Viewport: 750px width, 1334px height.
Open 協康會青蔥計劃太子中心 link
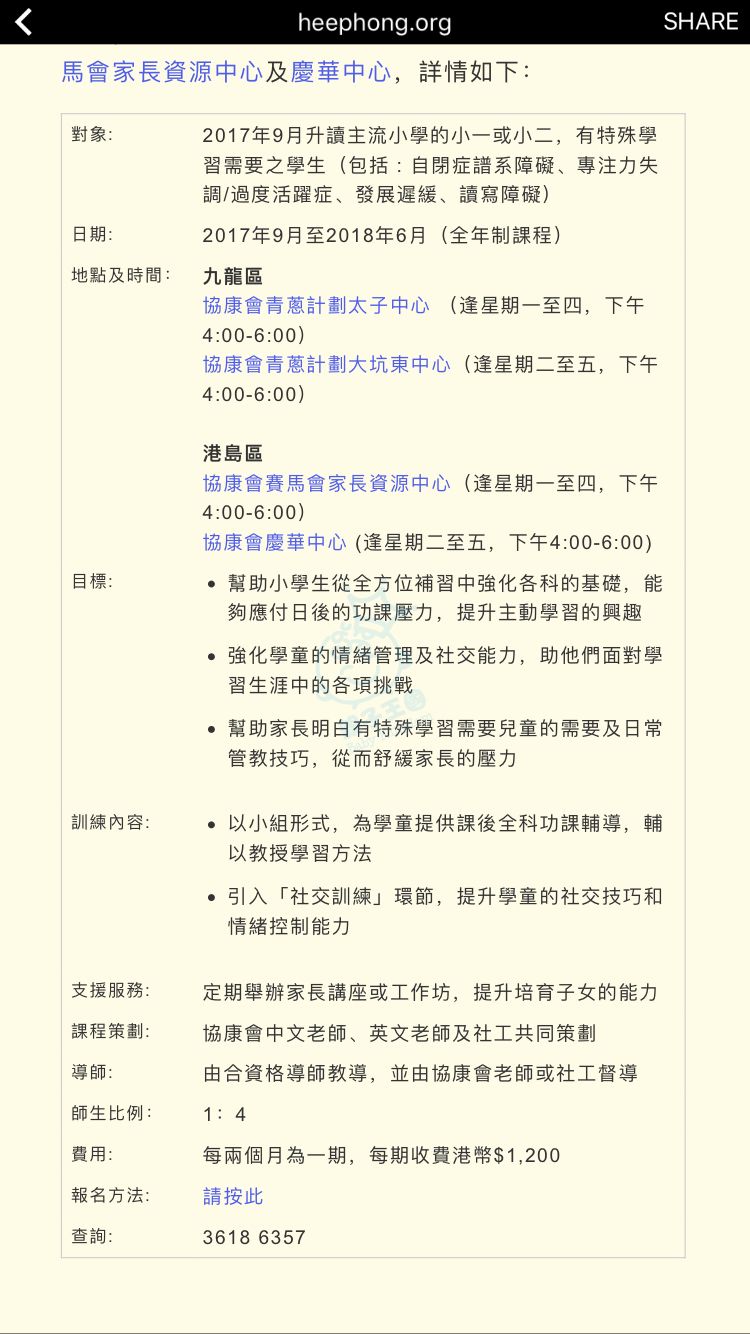click(x=316, y=305)
